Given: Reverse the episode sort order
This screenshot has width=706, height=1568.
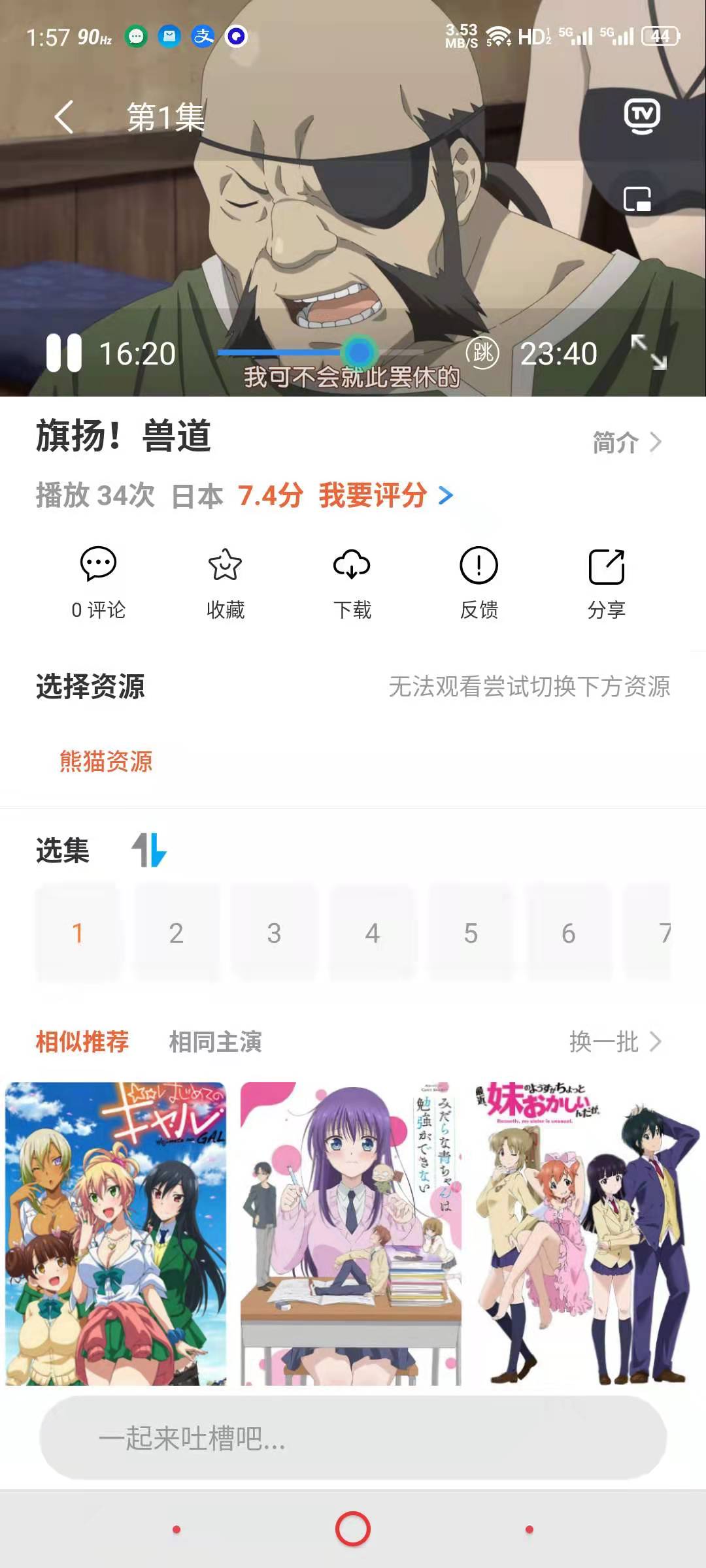Looking at the screenshot, I should coord(149,850).
